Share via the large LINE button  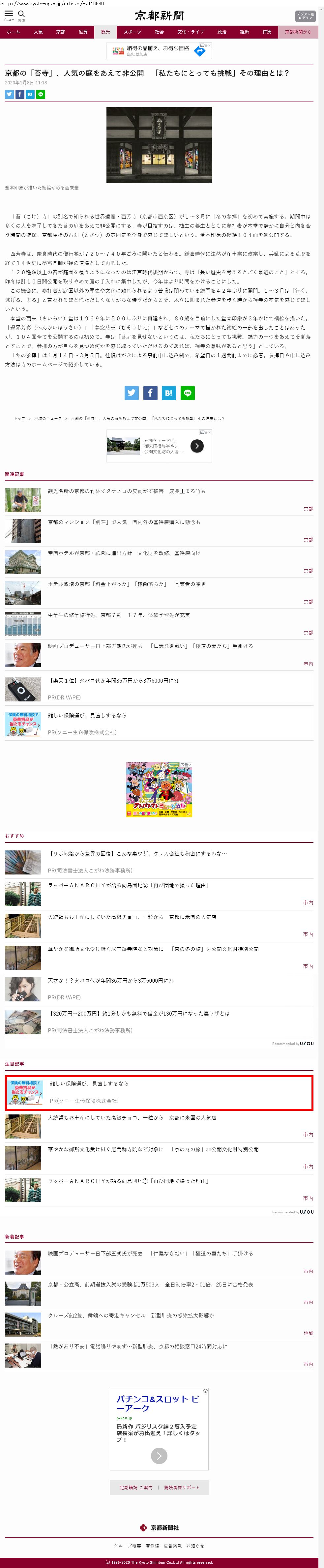(188, 393)
